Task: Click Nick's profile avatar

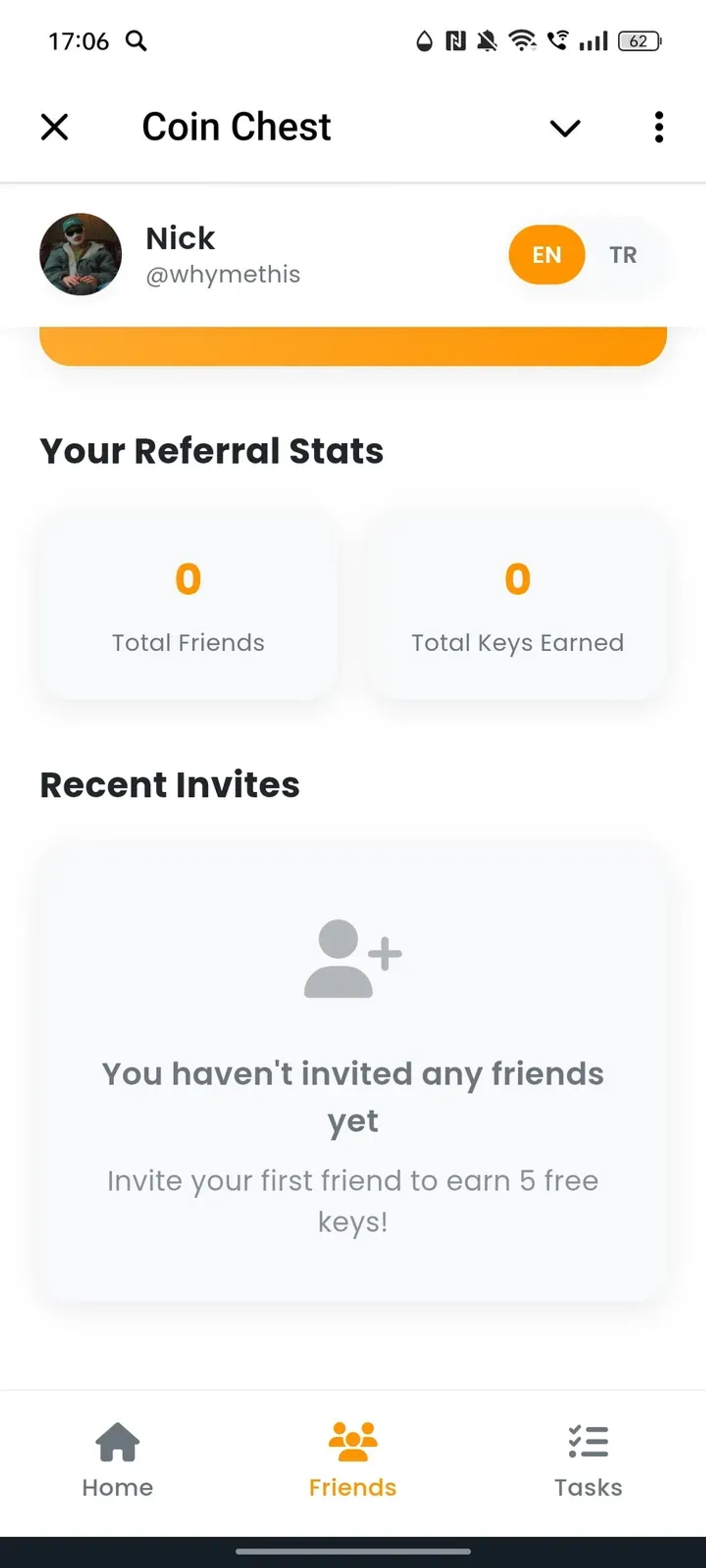Action: point(81,254)
